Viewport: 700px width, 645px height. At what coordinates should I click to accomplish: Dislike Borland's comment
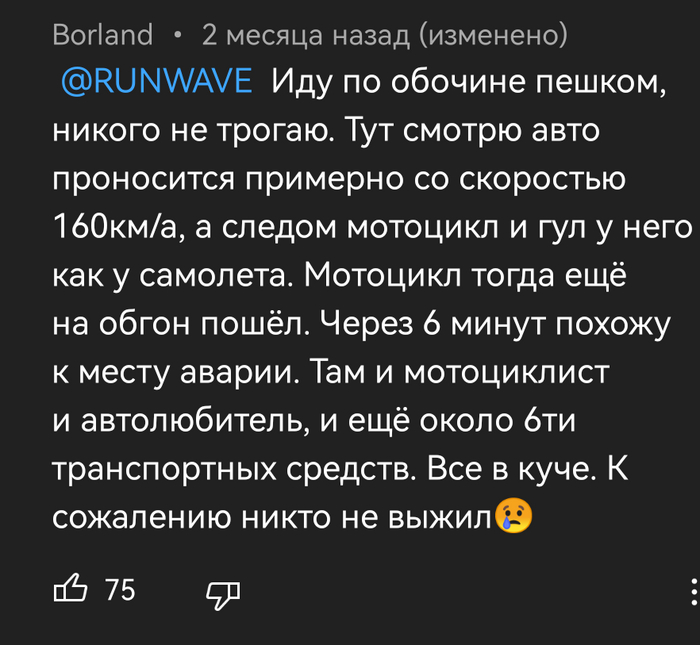coord(223,595)
